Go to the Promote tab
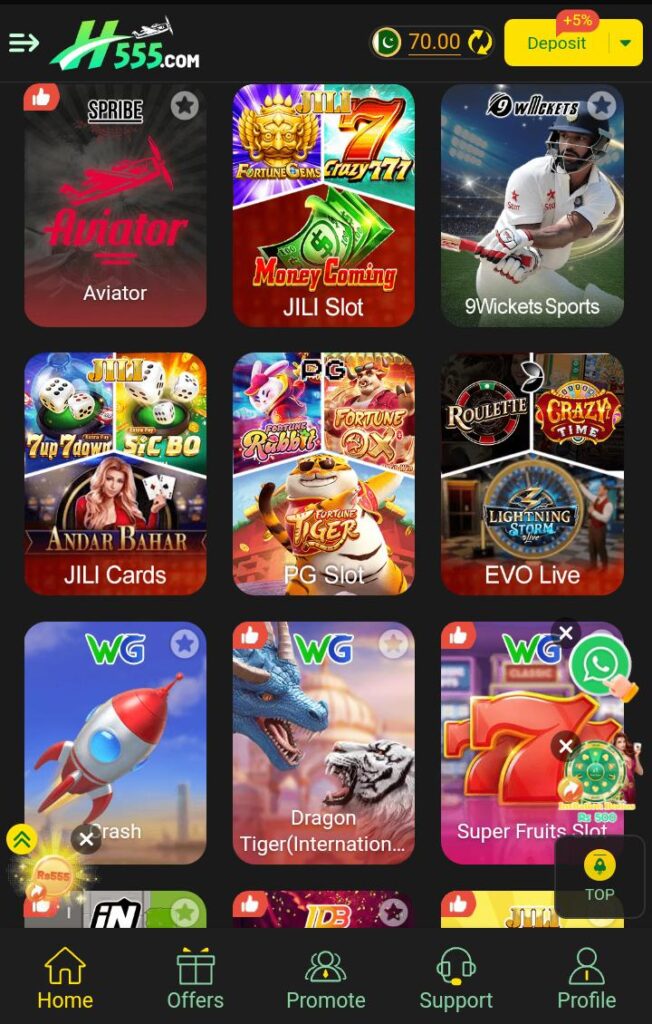The width and height of the screenshot is (652, 1024). [325, 980]
